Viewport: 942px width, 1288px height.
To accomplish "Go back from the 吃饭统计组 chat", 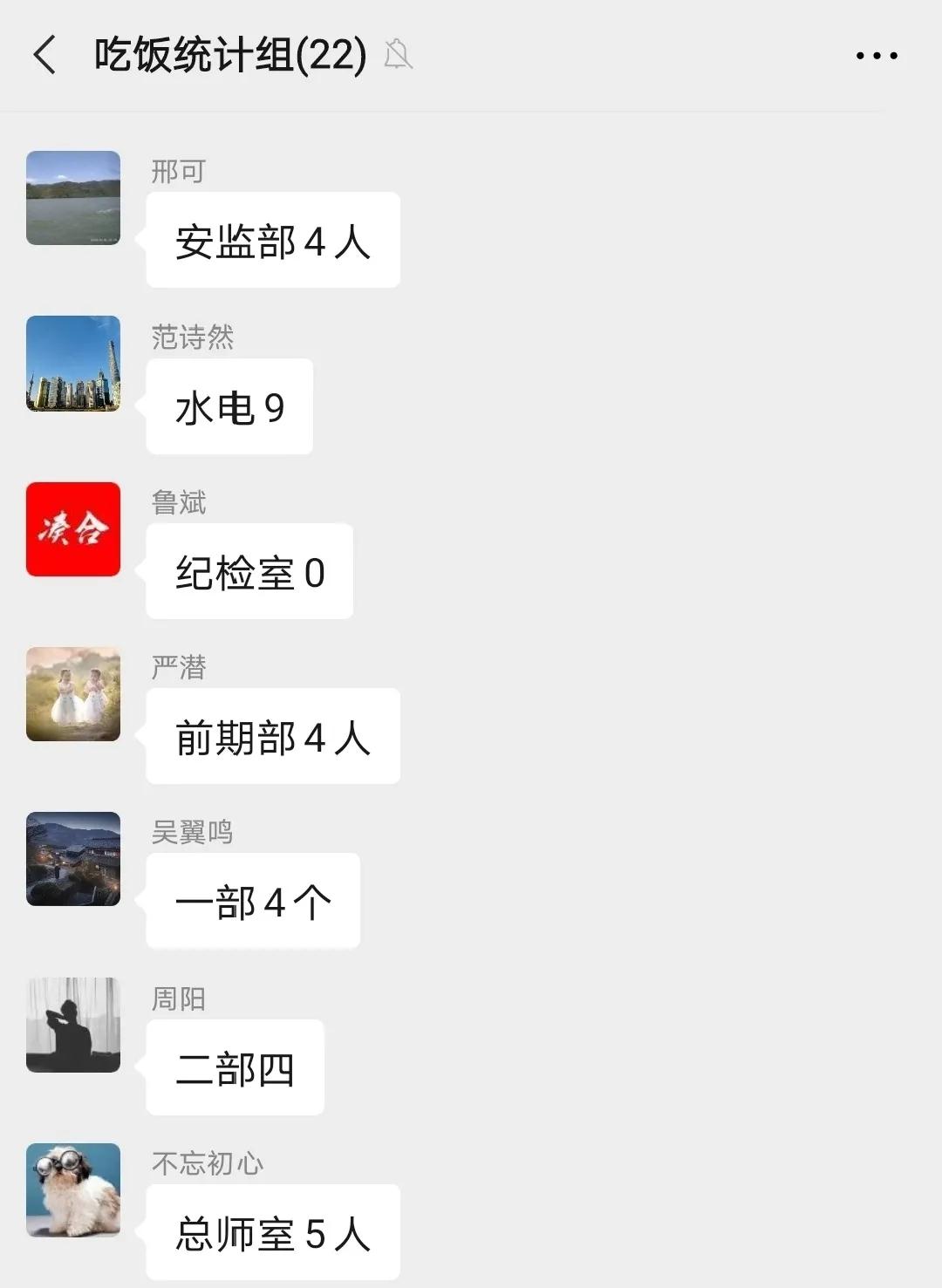I will click(x=45, y=55).
